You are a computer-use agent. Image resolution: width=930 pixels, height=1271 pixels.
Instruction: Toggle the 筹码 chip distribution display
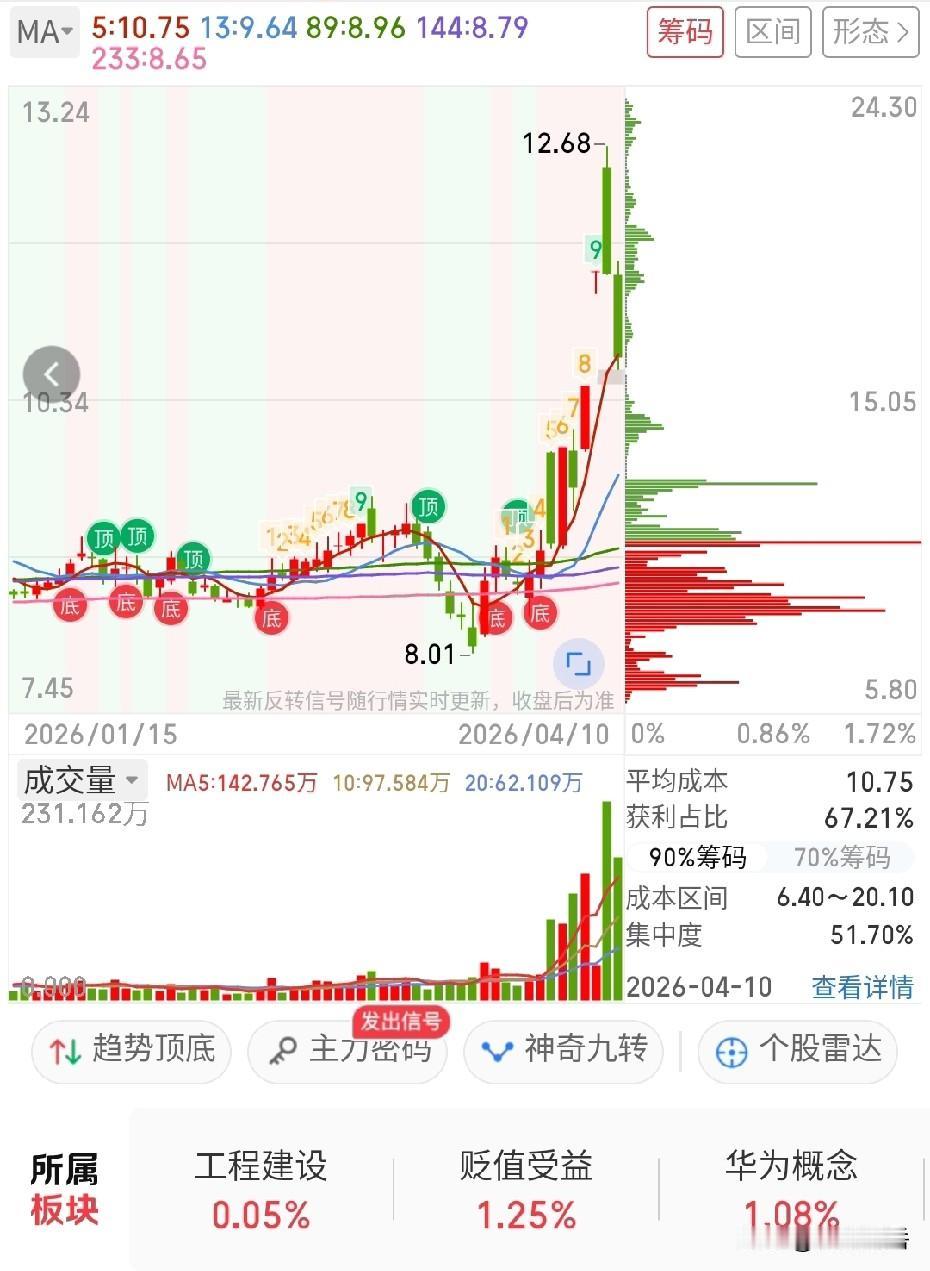pyautogui.click(x=685, y=32)
